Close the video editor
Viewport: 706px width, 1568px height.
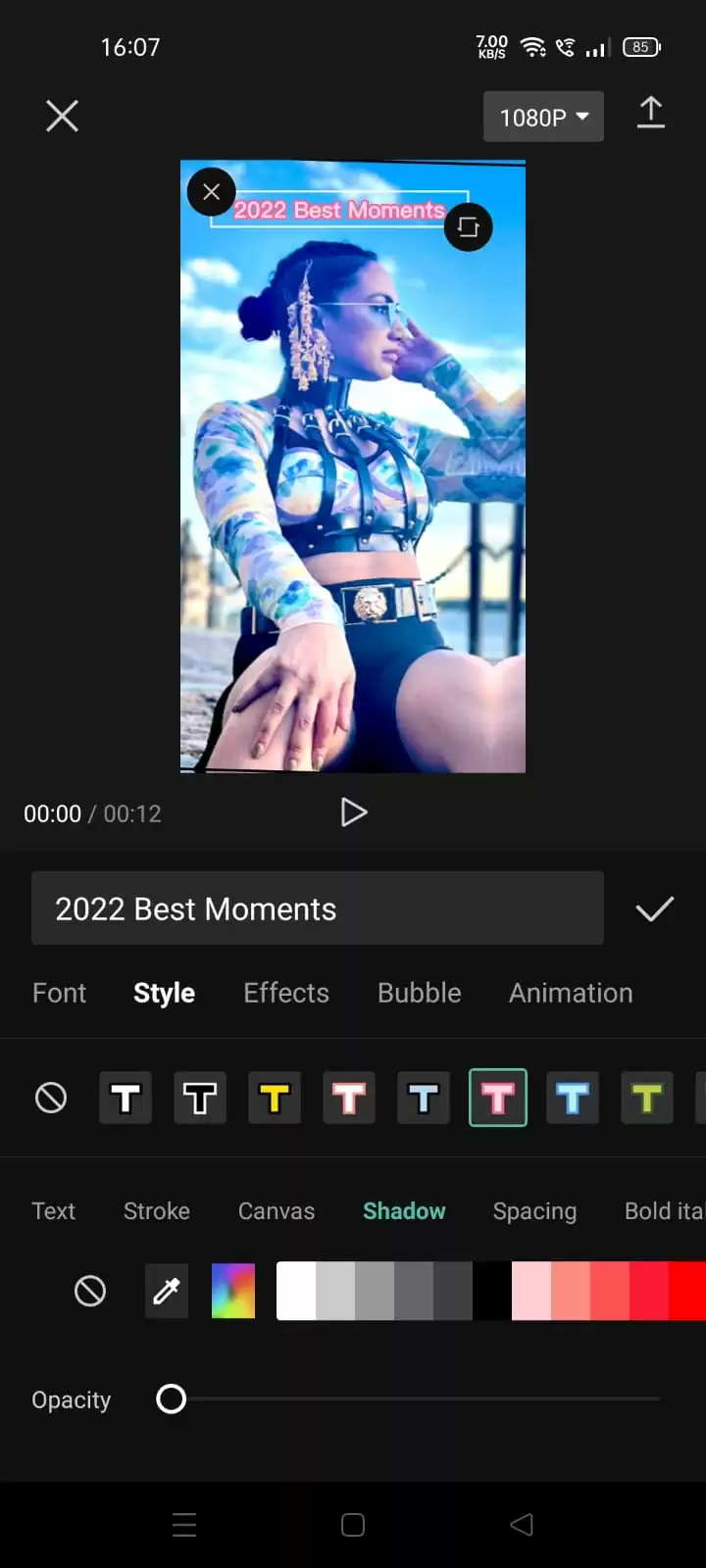62,117
